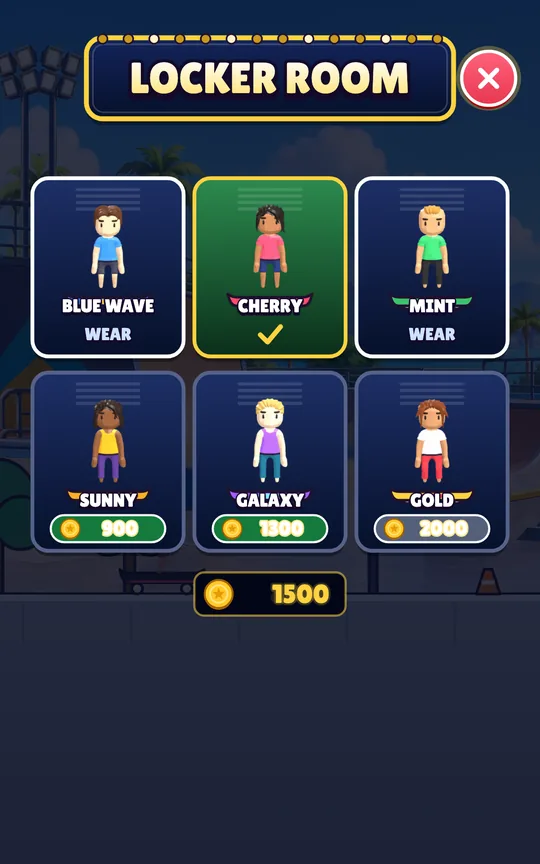
Task: Buy the Sunny outfit for 900 coins
Action: (108, 529)
